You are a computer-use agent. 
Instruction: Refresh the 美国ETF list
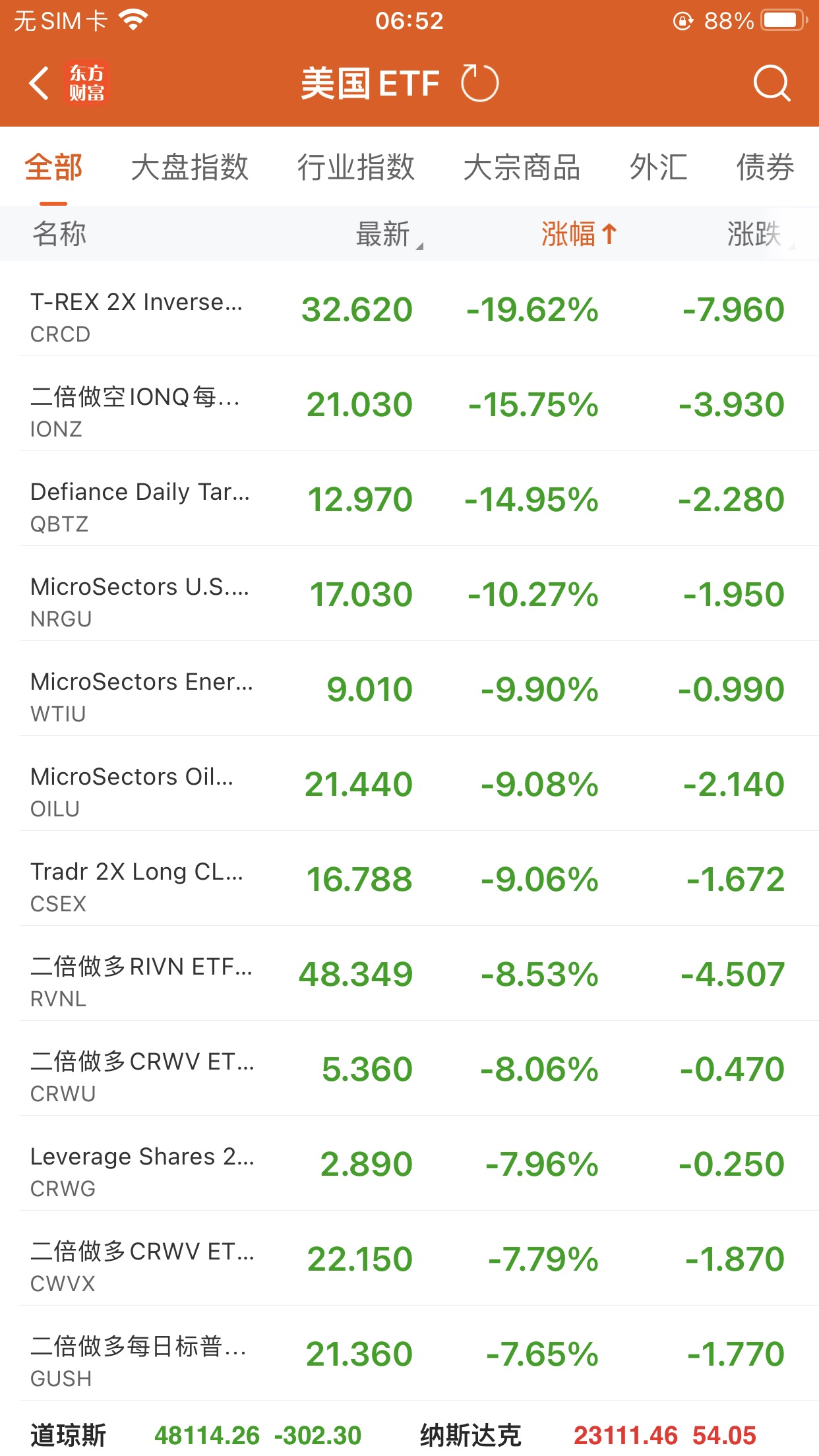coord(479,84)
